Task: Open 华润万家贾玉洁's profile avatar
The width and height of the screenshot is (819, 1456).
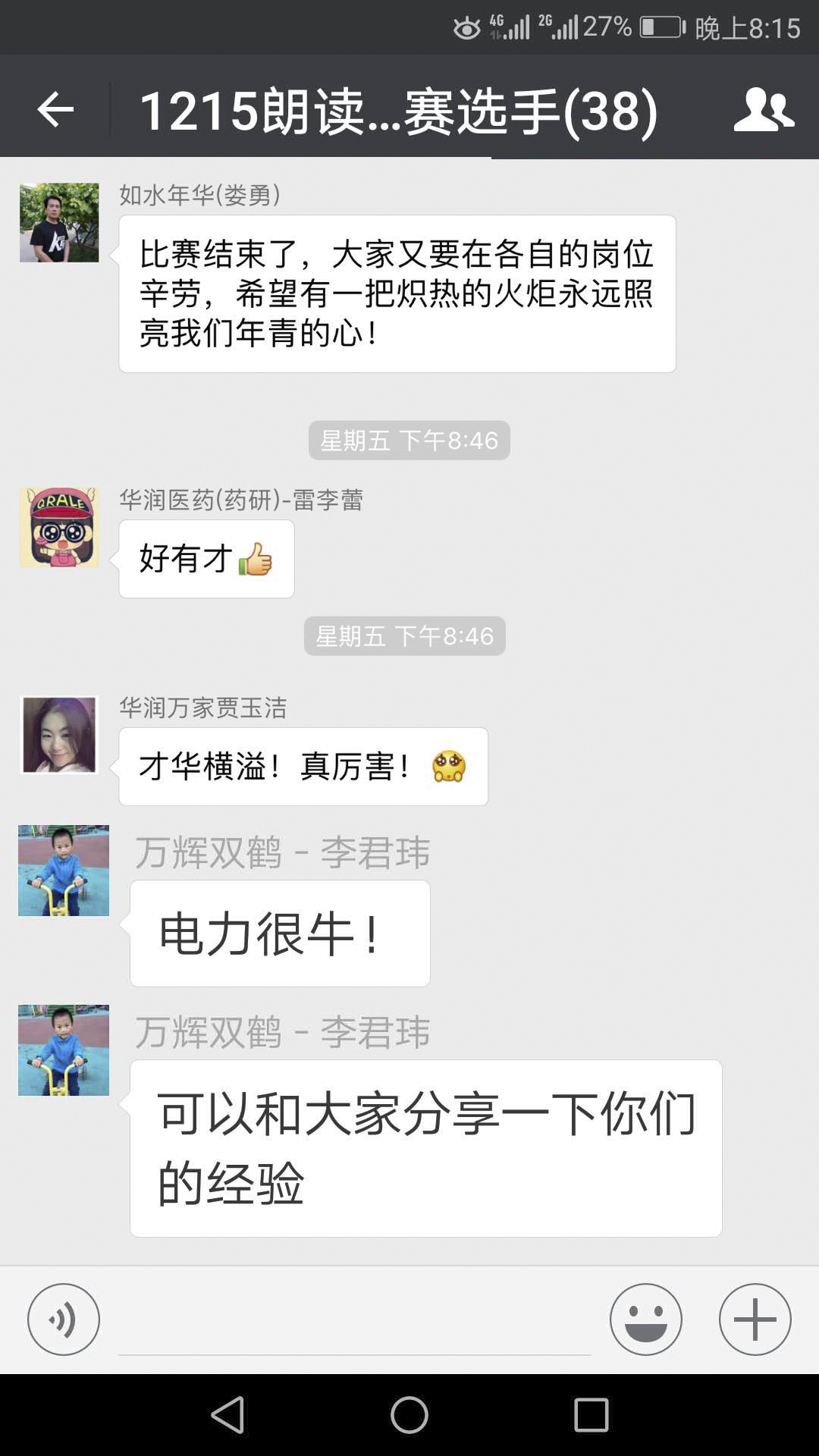Action: pyautogui.click(x=59, y=735)
